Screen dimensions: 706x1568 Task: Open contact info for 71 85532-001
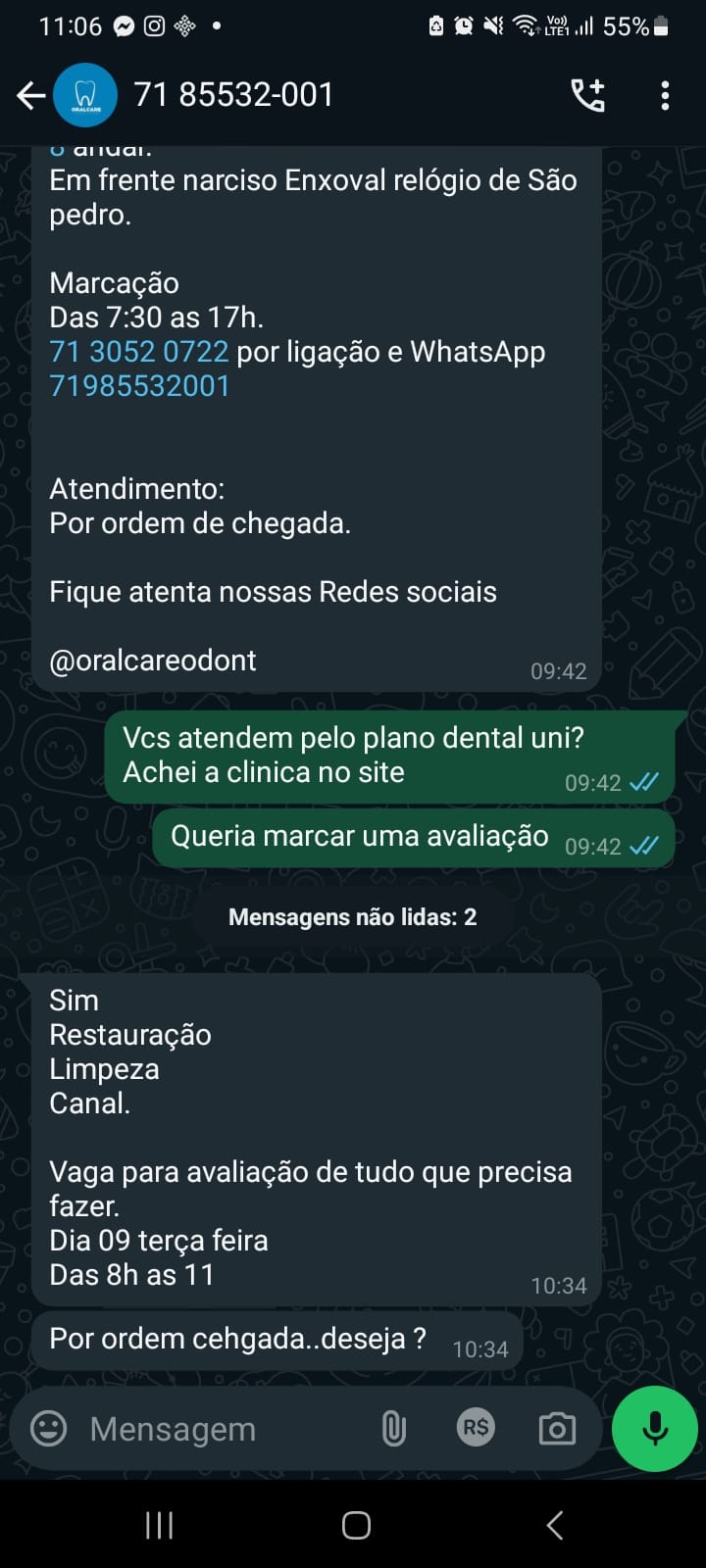[x=233, y=95]
